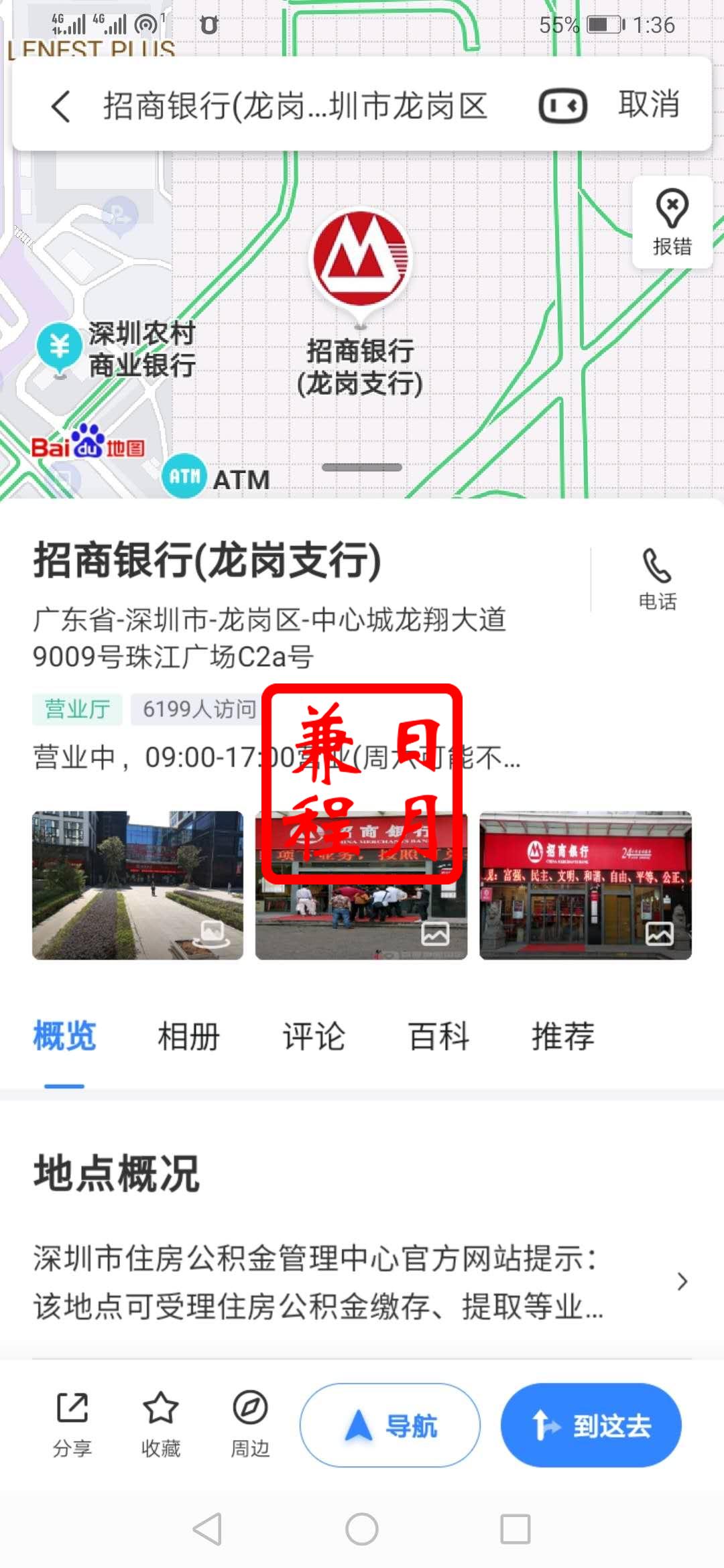Screen dimensions: 724x1568
Task: Open the search field with 招商银行 text
Action: [x=295, y=107]
